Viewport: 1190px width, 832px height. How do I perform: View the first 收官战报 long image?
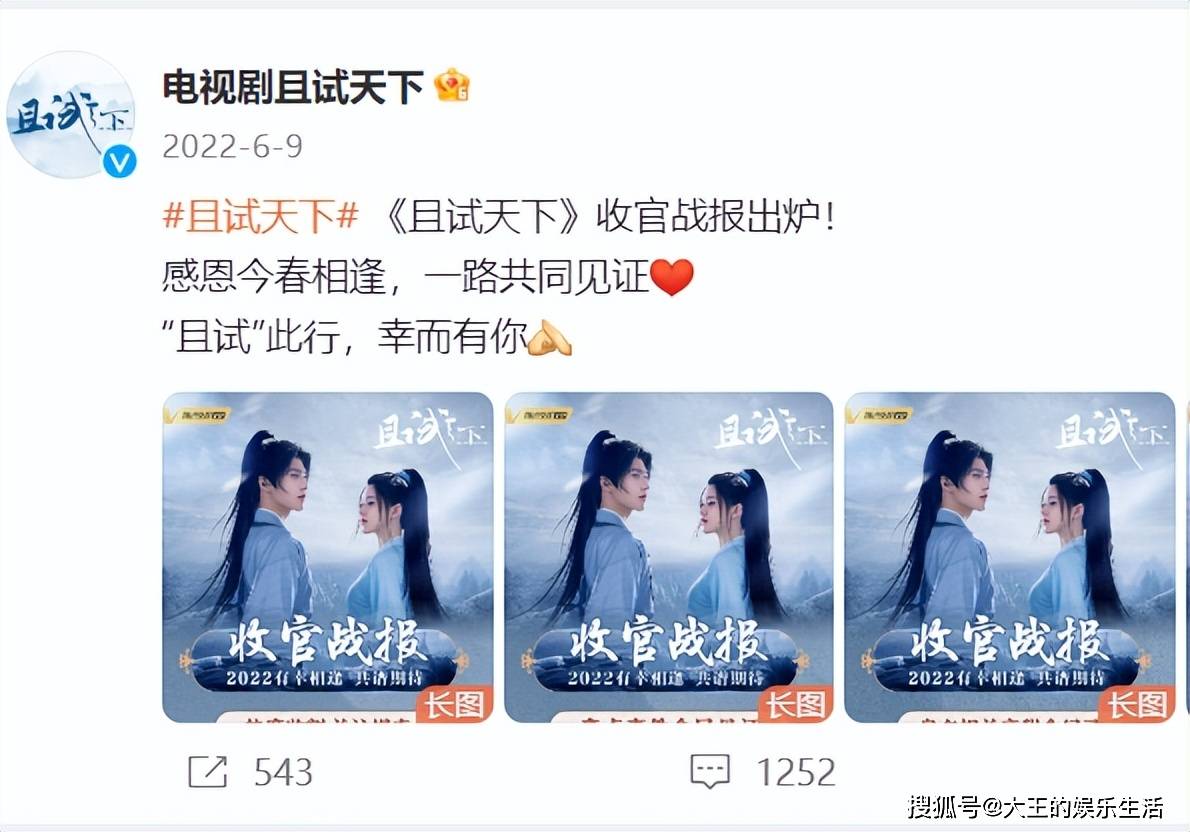[328, 556]
